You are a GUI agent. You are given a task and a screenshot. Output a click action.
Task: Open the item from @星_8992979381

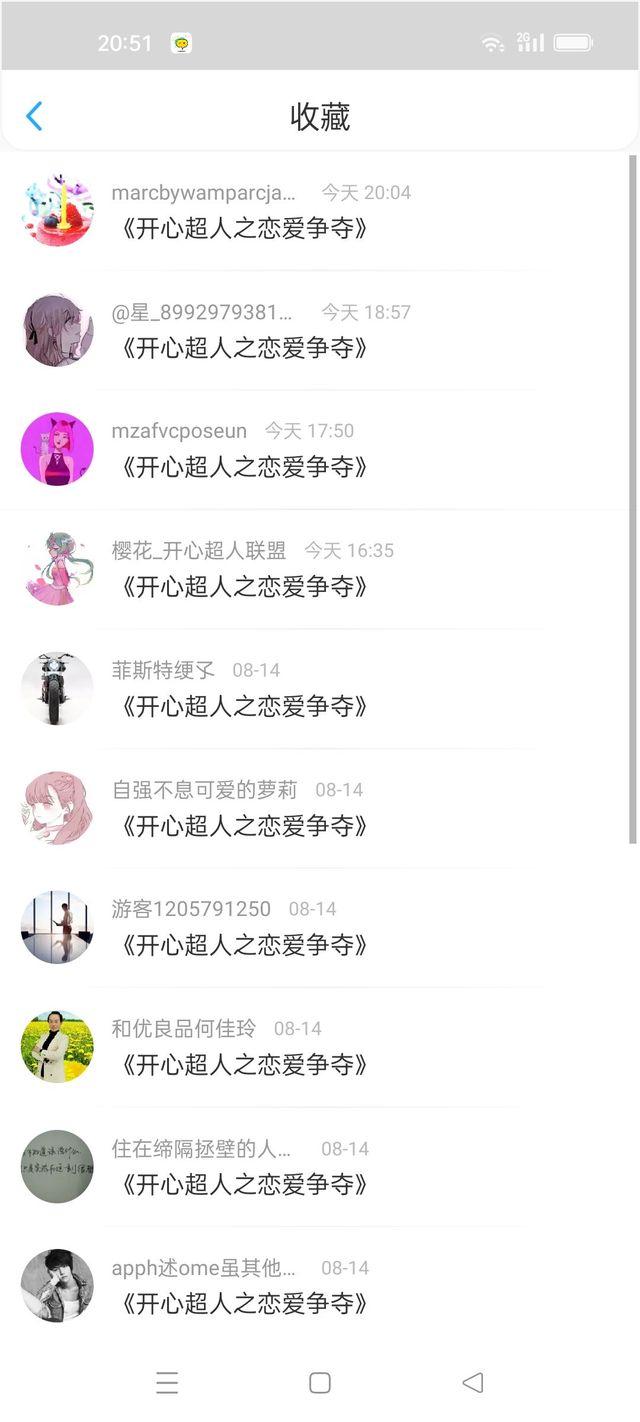[244, 348]
